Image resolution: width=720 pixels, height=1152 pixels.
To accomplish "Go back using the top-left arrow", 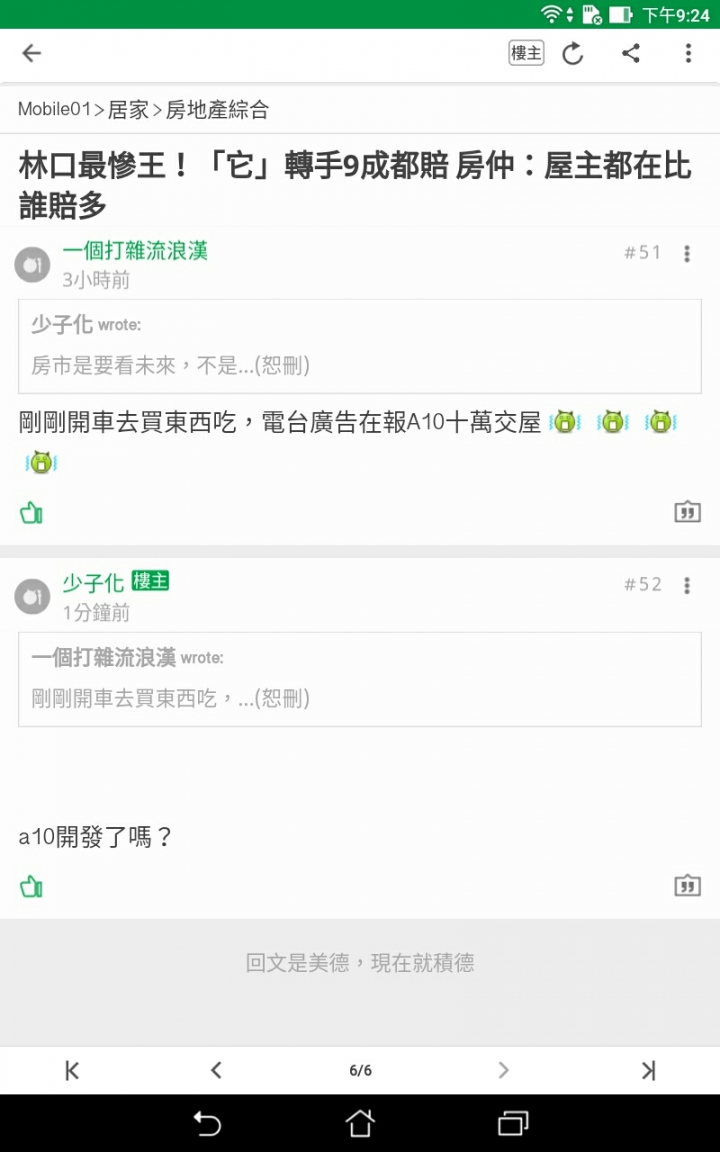I will pyautogui.click(x=32, y=54).
